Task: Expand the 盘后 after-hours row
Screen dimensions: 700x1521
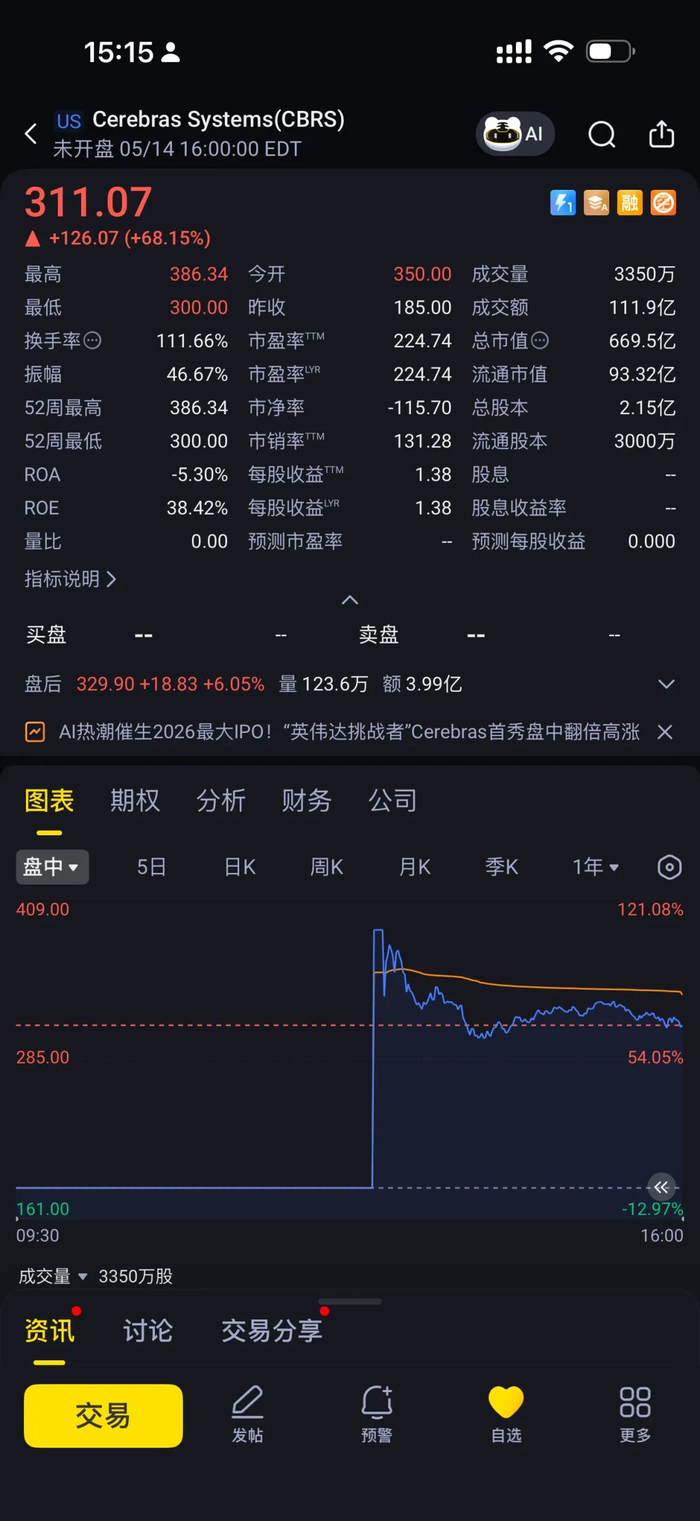Action: coord(666,684)
